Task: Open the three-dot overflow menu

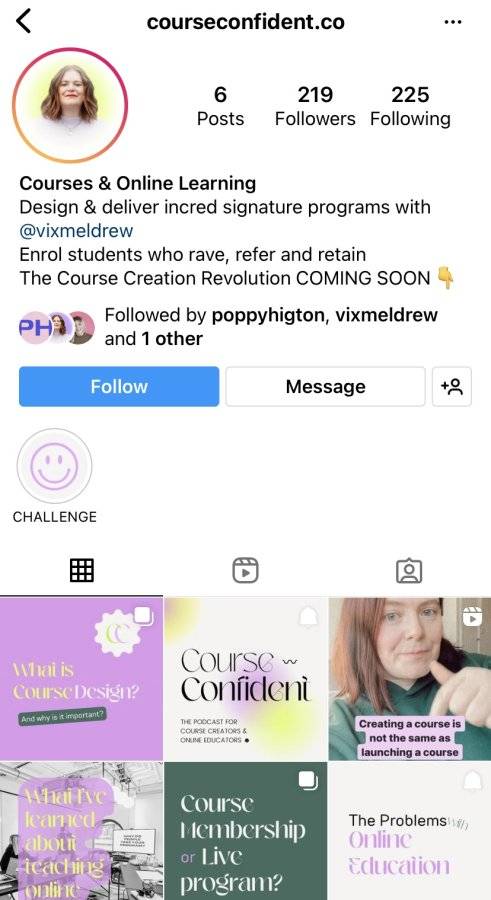Action: (453, 22)
